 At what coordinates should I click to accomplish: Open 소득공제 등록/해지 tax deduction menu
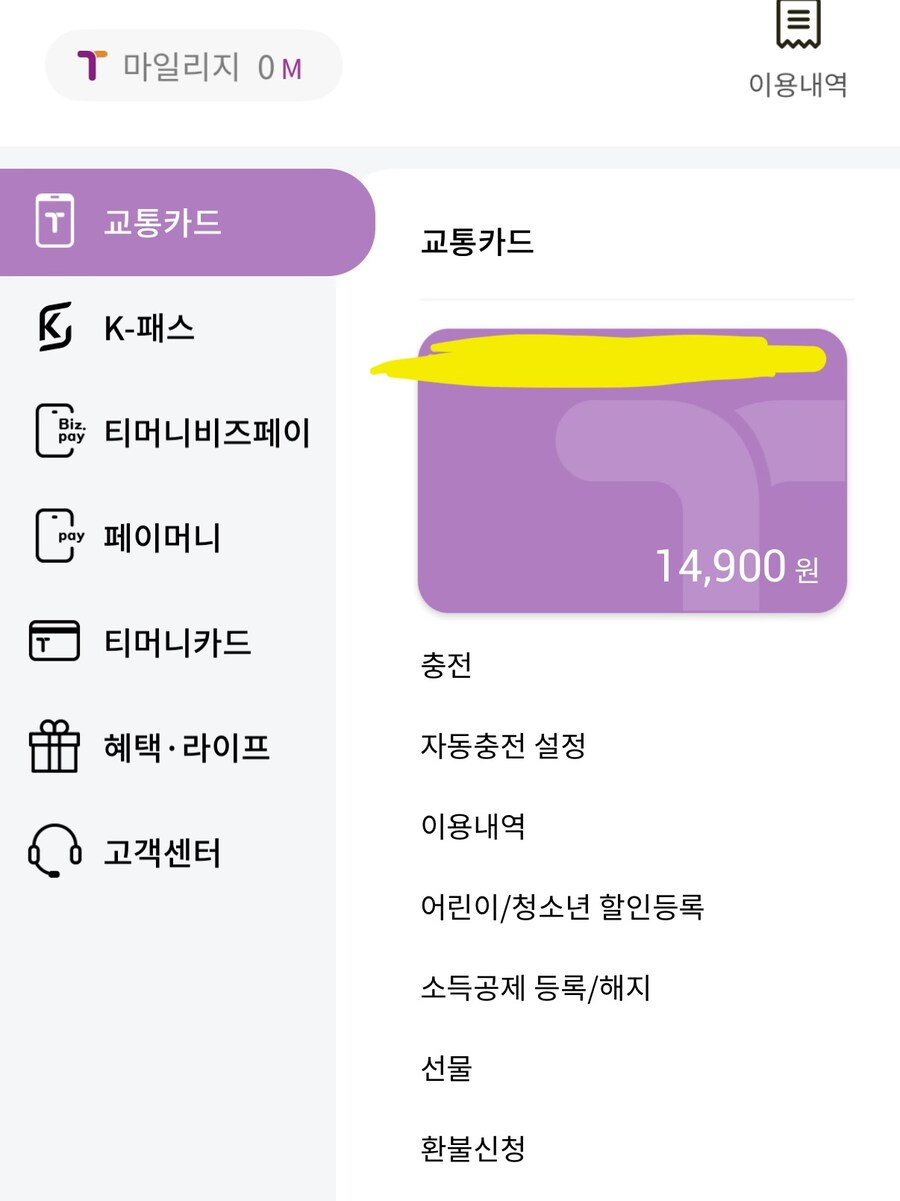point(535,988)
